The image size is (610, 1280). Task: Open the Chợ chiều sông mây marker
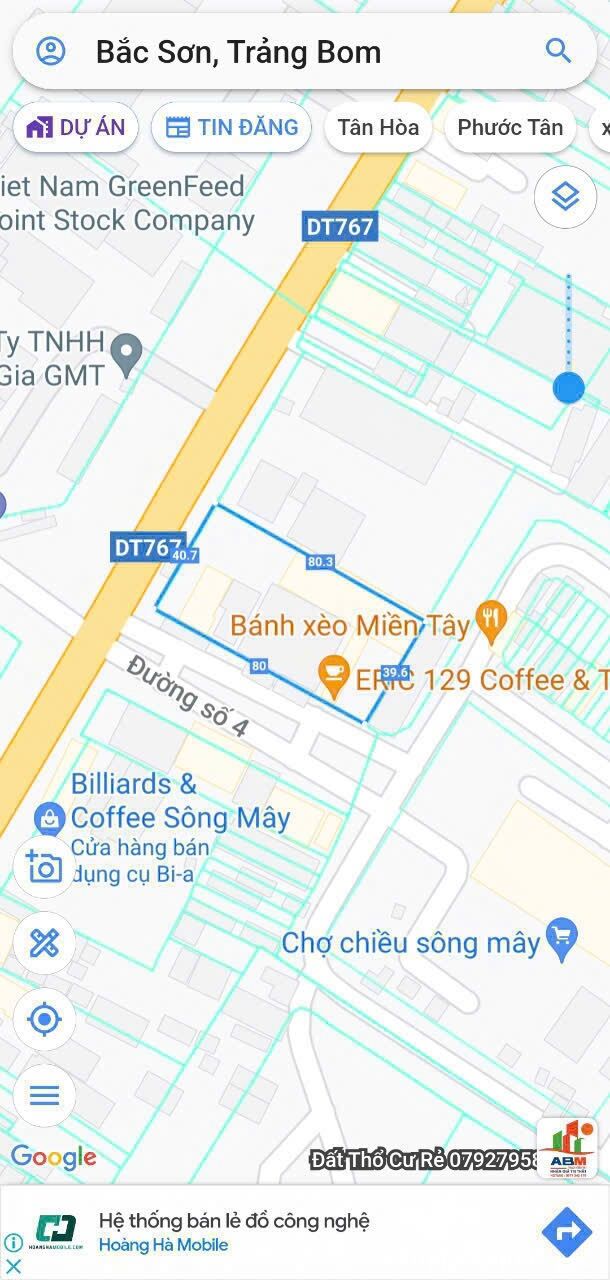[x=561, y=941]
